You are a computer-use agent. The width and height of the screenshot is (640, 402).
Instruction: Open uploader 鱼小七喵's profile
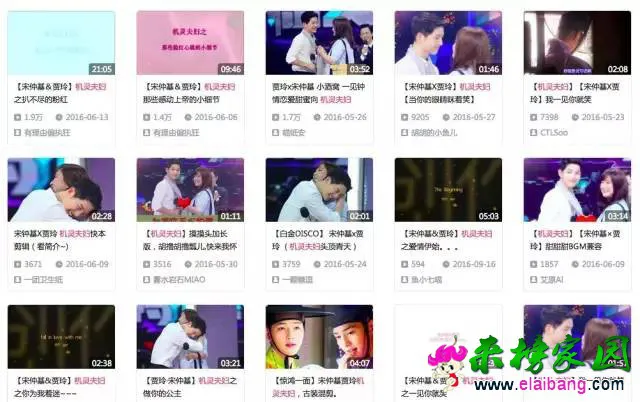coord(431,279)
